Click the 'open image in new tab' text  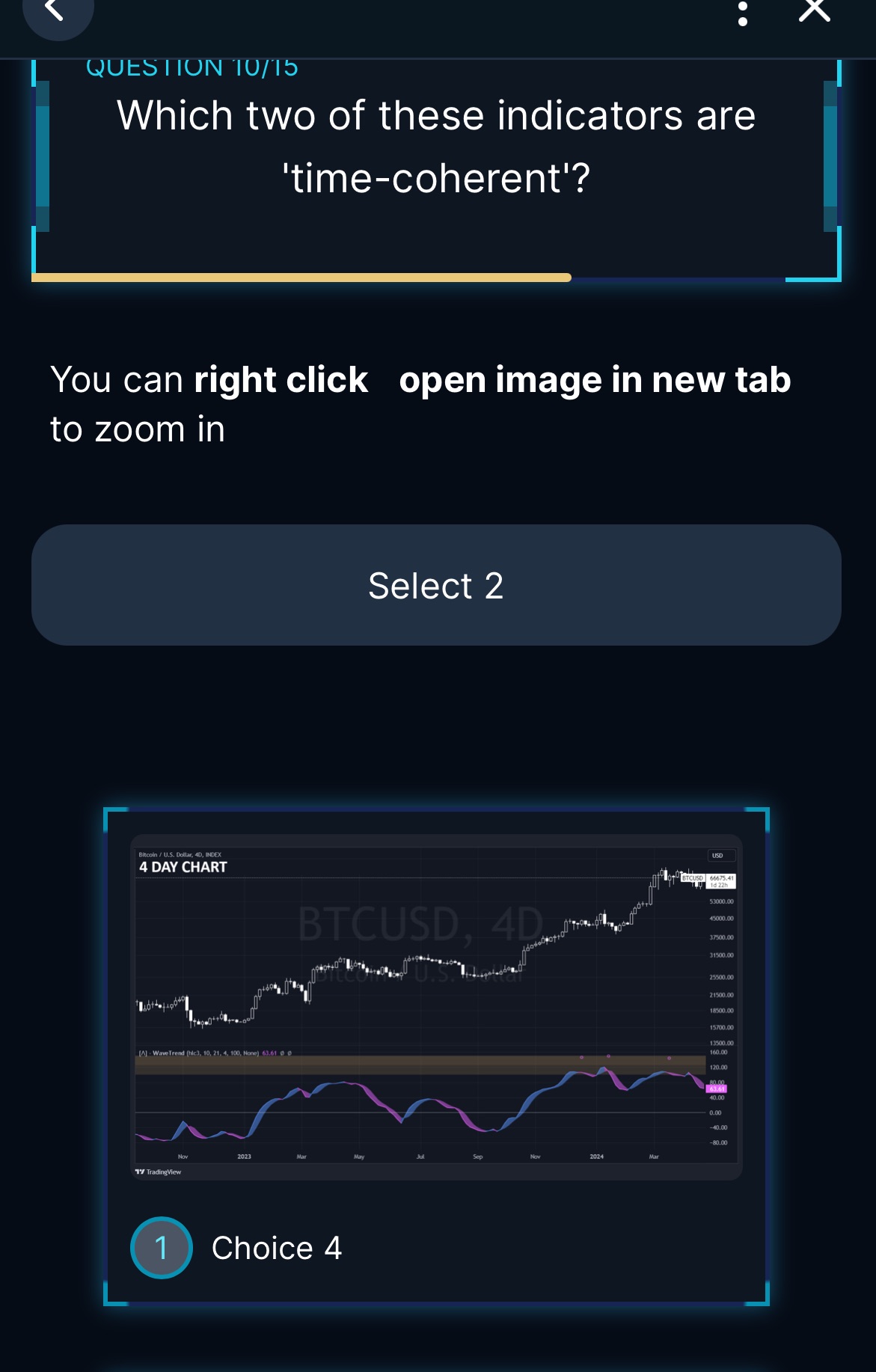pyautogui.click(x=595, y=380)
